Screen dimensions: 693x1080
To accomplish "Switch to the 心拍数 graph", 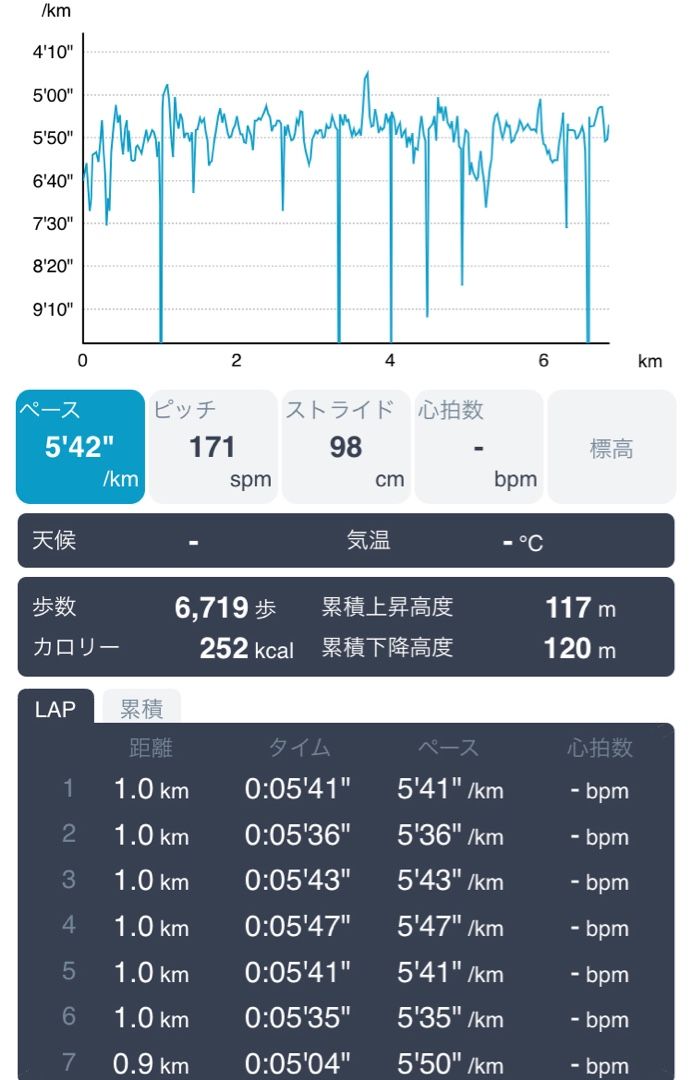I will 478,446.
